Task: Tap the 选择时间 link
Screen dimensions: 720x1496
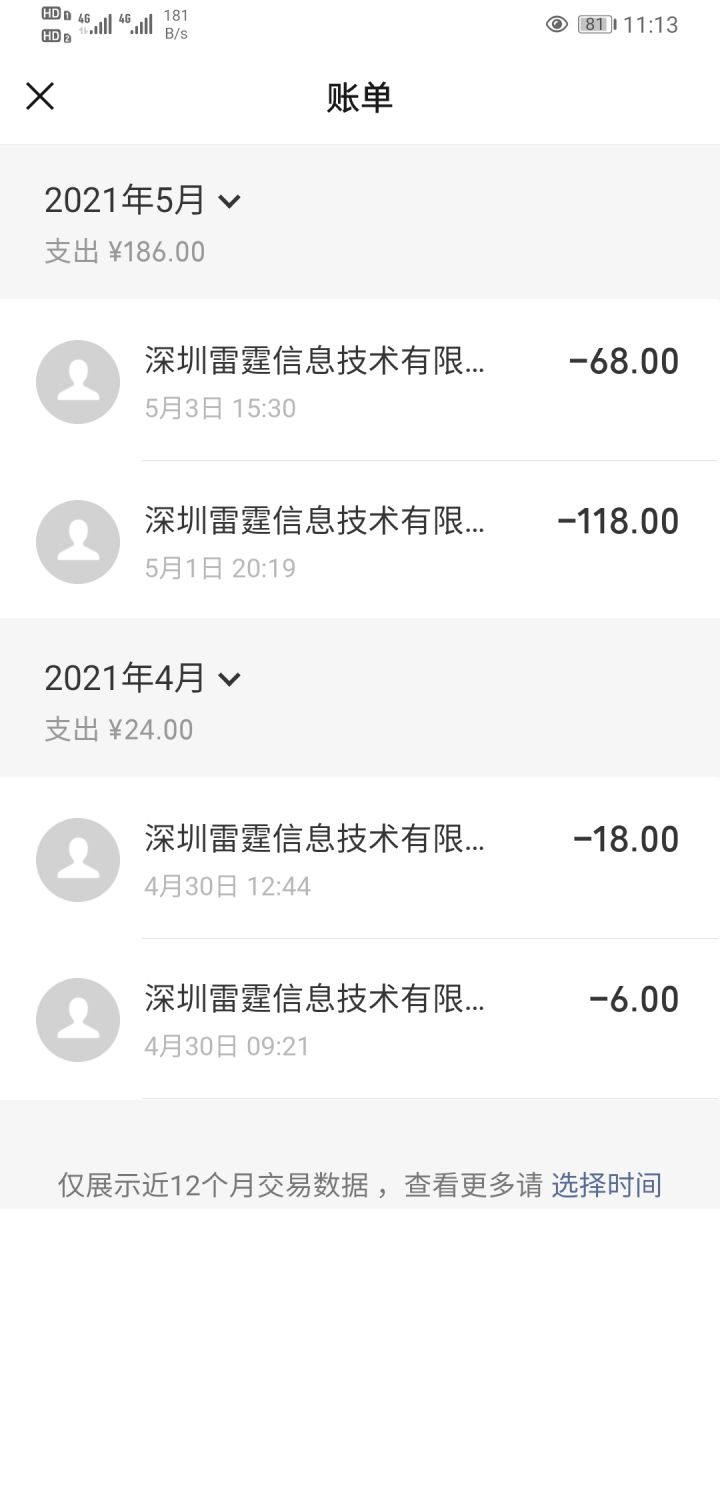Action: 606,1186
